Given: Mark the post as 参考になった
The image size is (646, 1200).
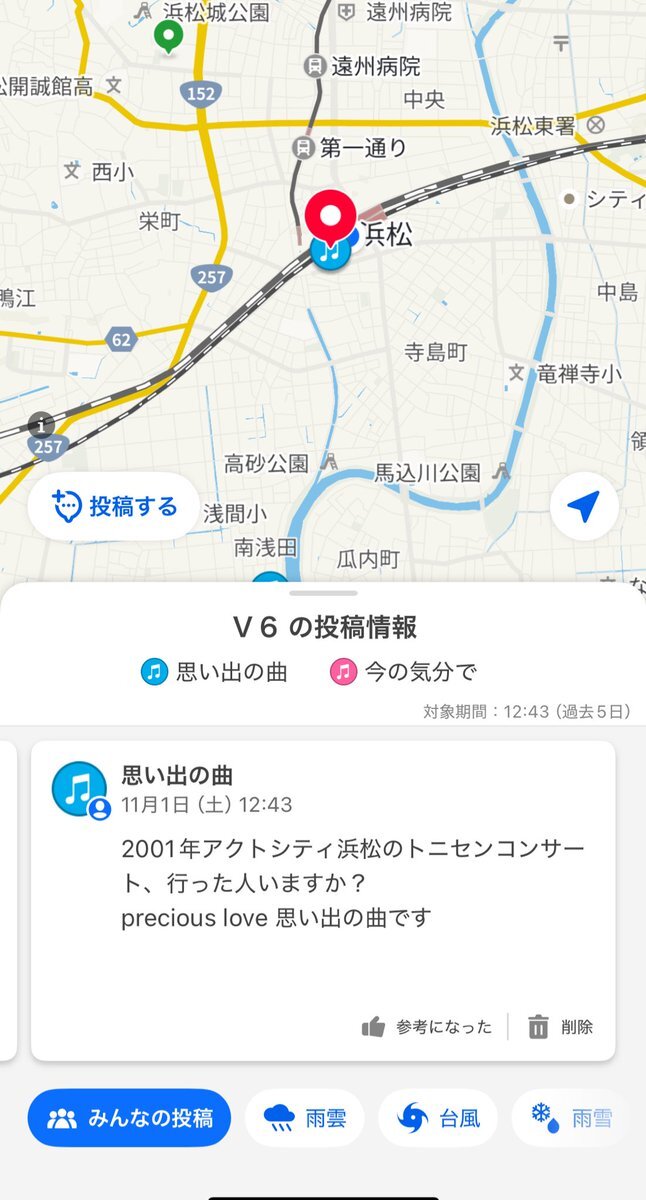Looking at the screenshot, I should pyautogui.click(x=428, y=1027).
